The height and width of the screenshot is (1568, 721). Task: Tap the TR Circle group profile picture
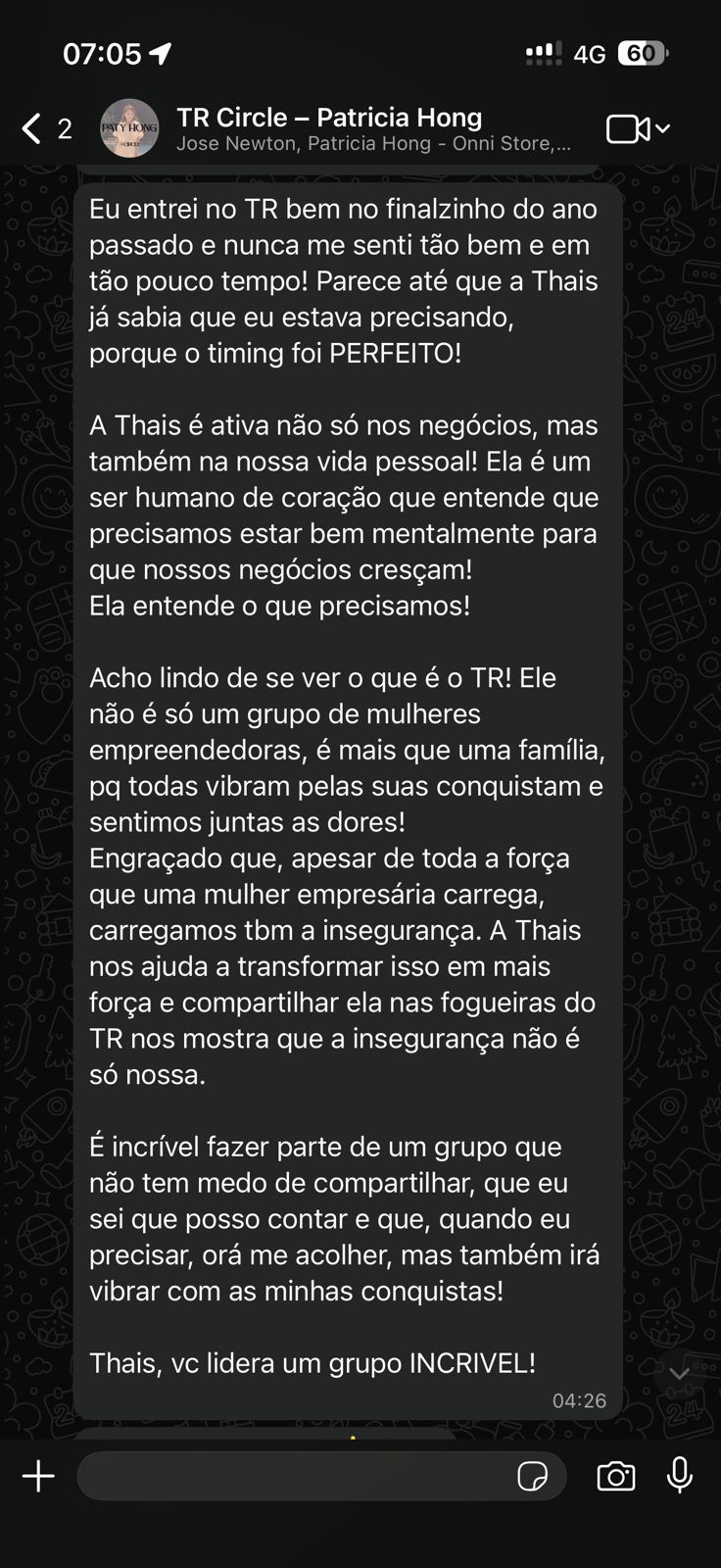(130, 127)
